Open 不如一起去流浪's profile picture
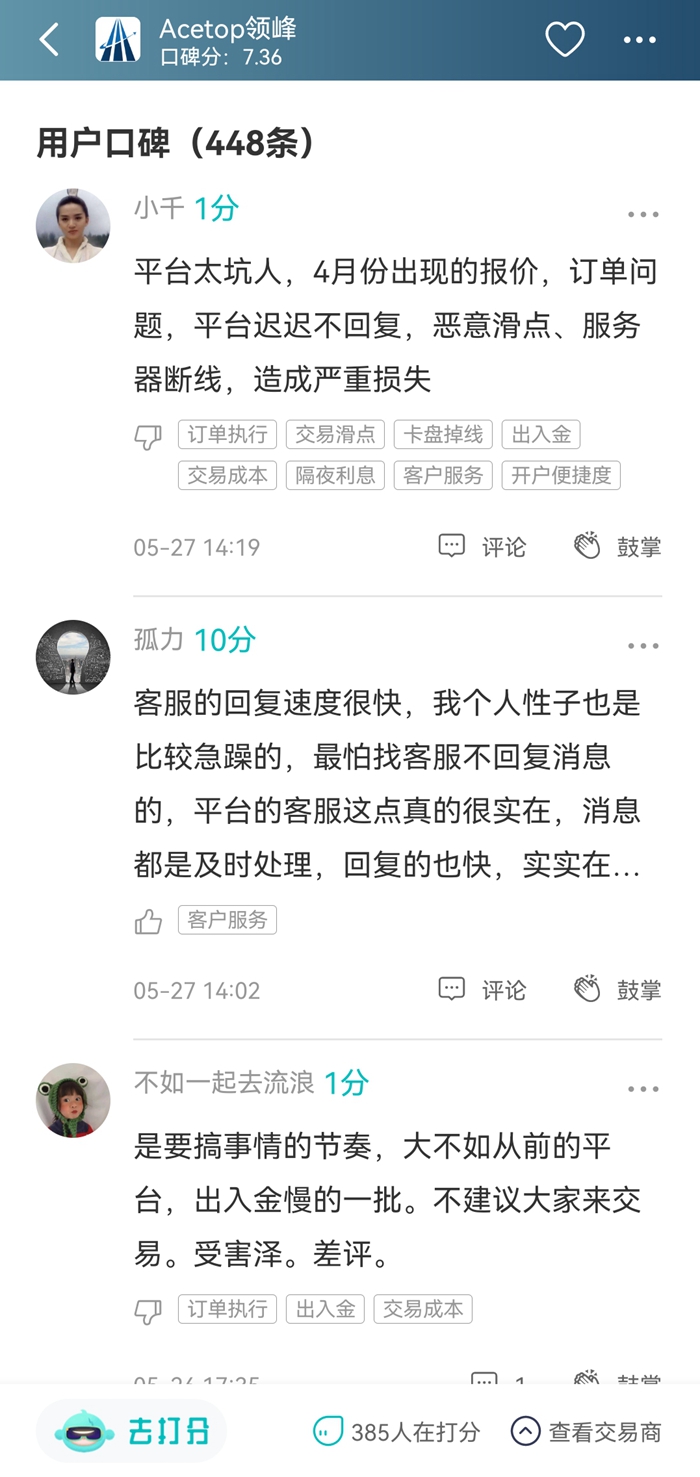The image size is (700, 1477). click(x=73, y=1100)
